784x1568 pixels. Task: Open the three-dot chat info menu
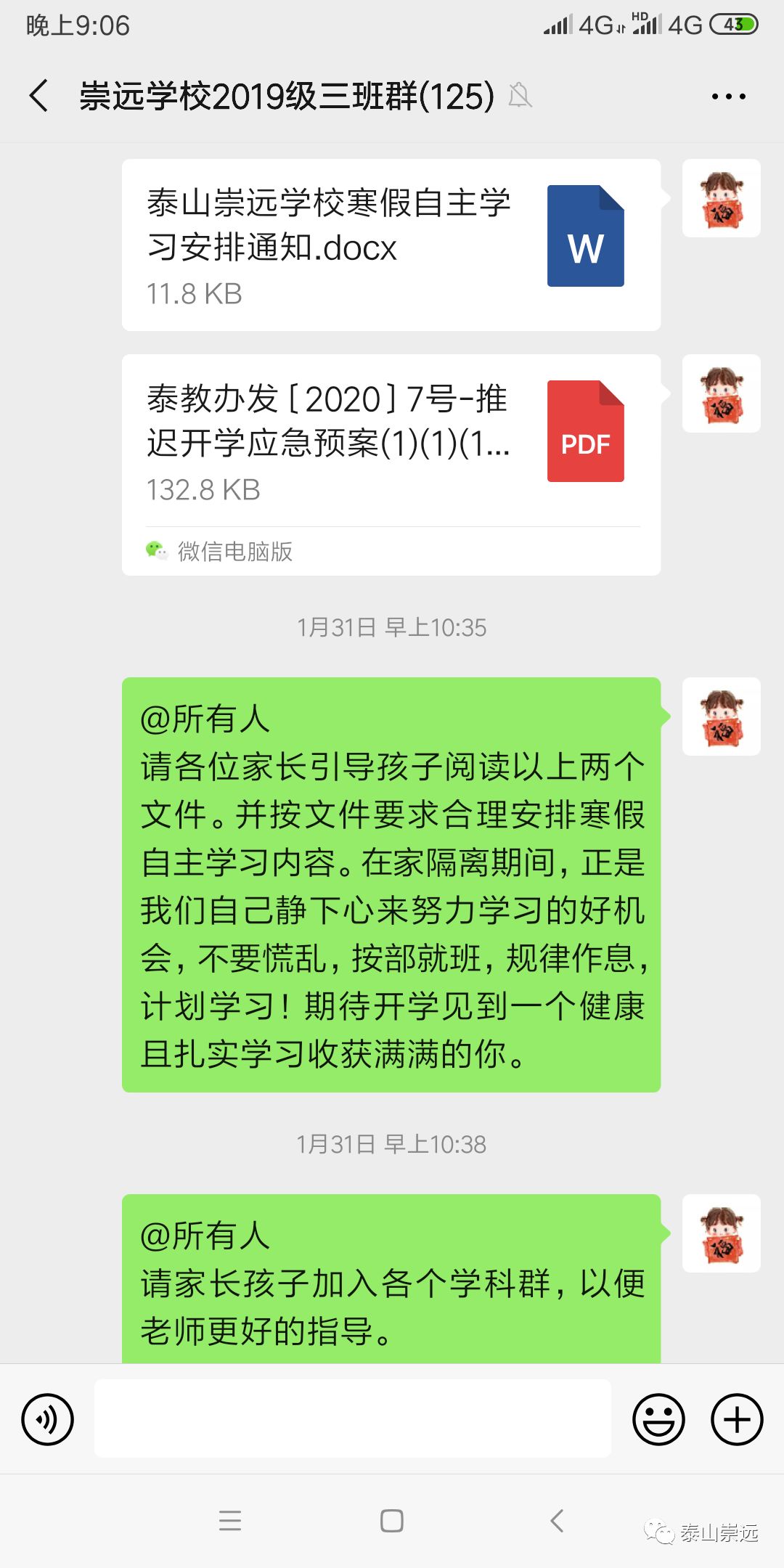pyautogui.click(x=728, y=96)
